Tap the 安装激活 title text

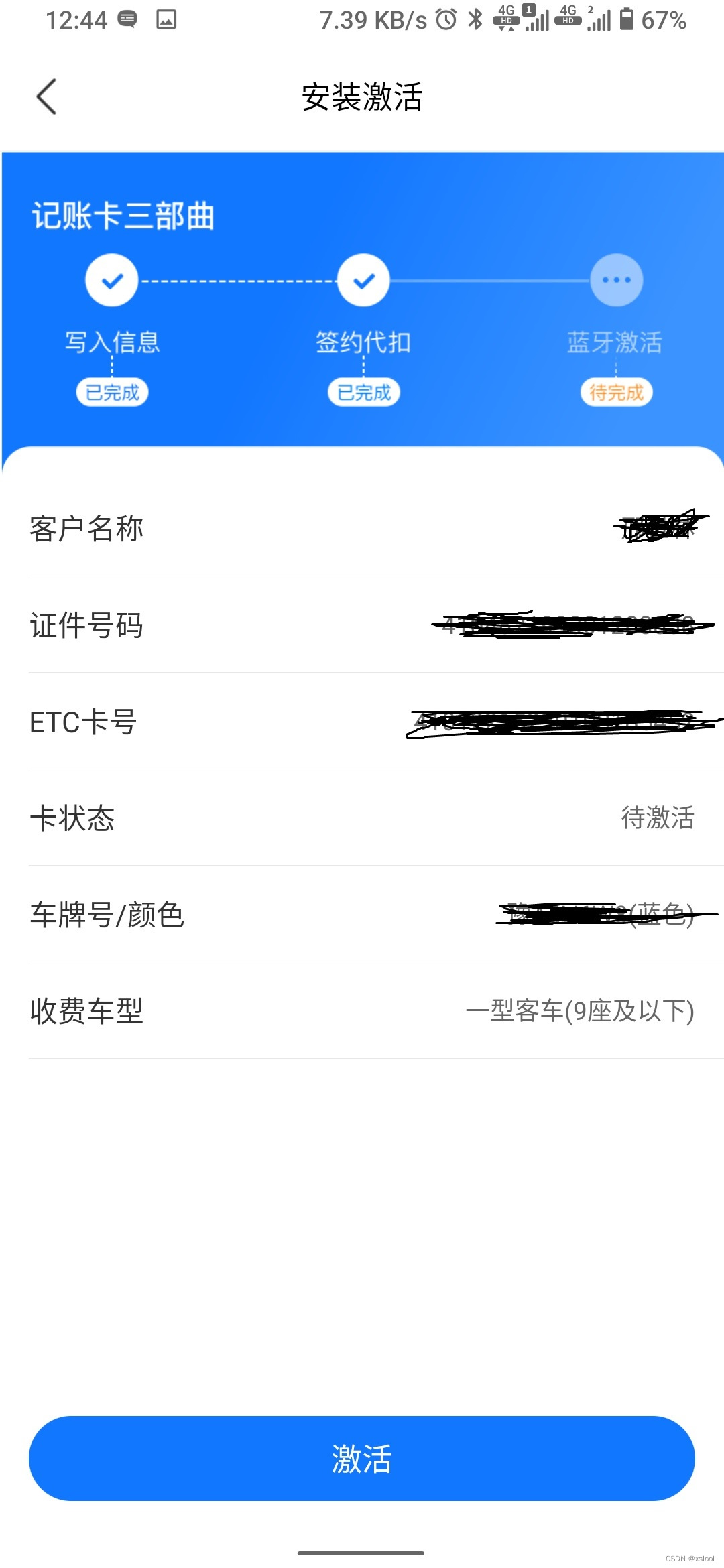pyautogui.click(x=362, y=96)
